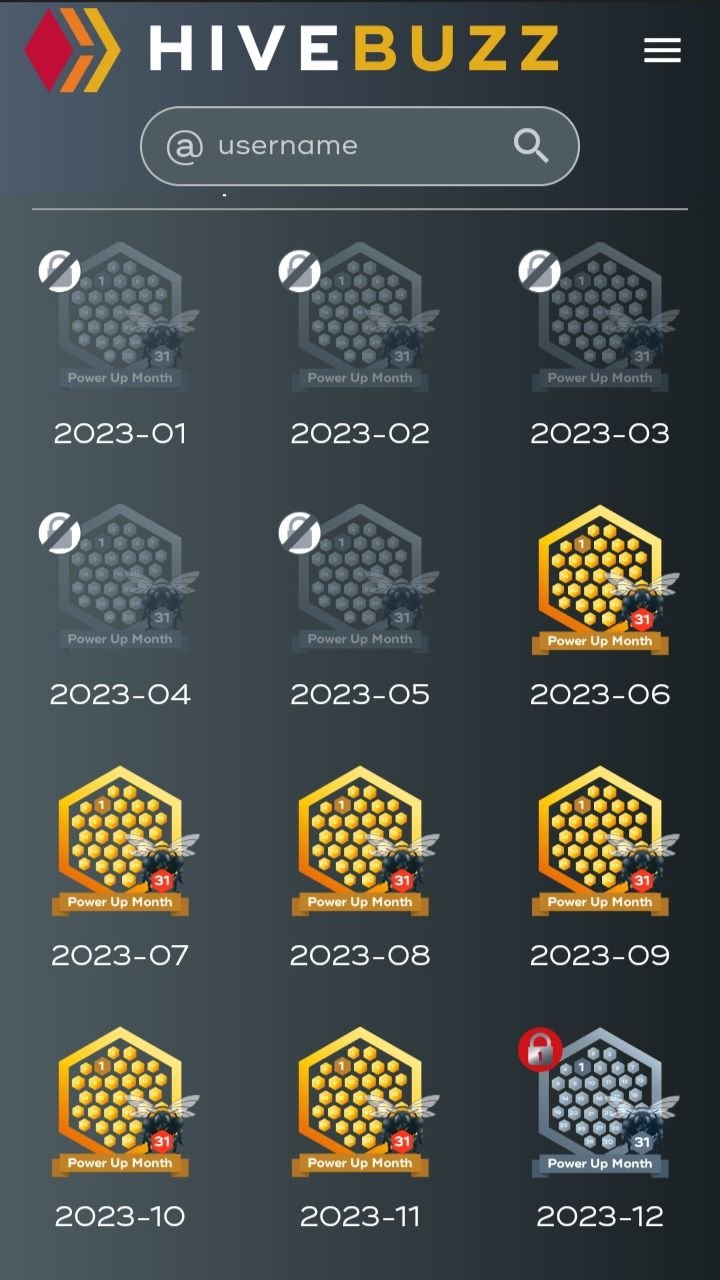720x1280 pixels.
Task: Tap the magnifier search icon
Action: [531, 146]
